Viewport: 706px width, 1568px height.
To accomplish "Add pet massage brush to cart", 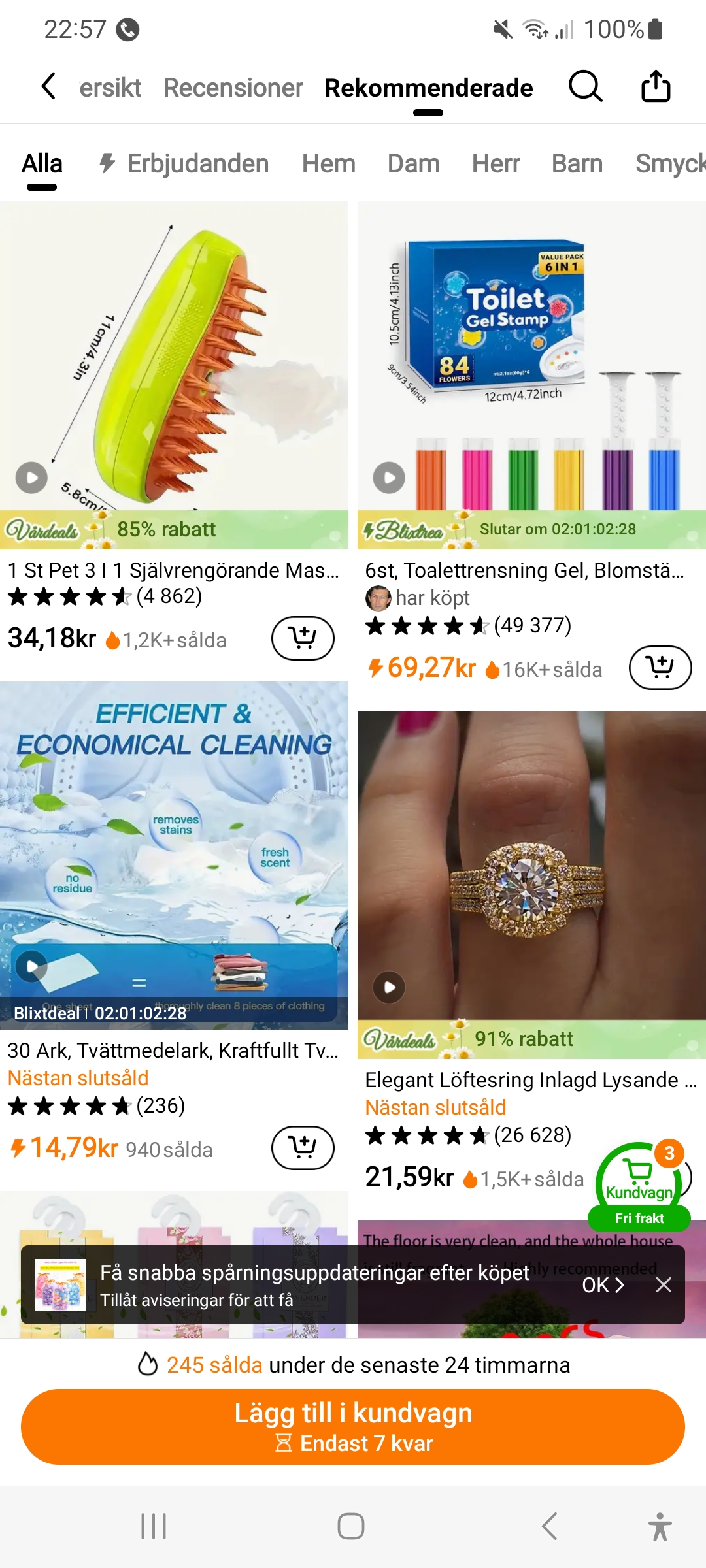I will point(303,638).
